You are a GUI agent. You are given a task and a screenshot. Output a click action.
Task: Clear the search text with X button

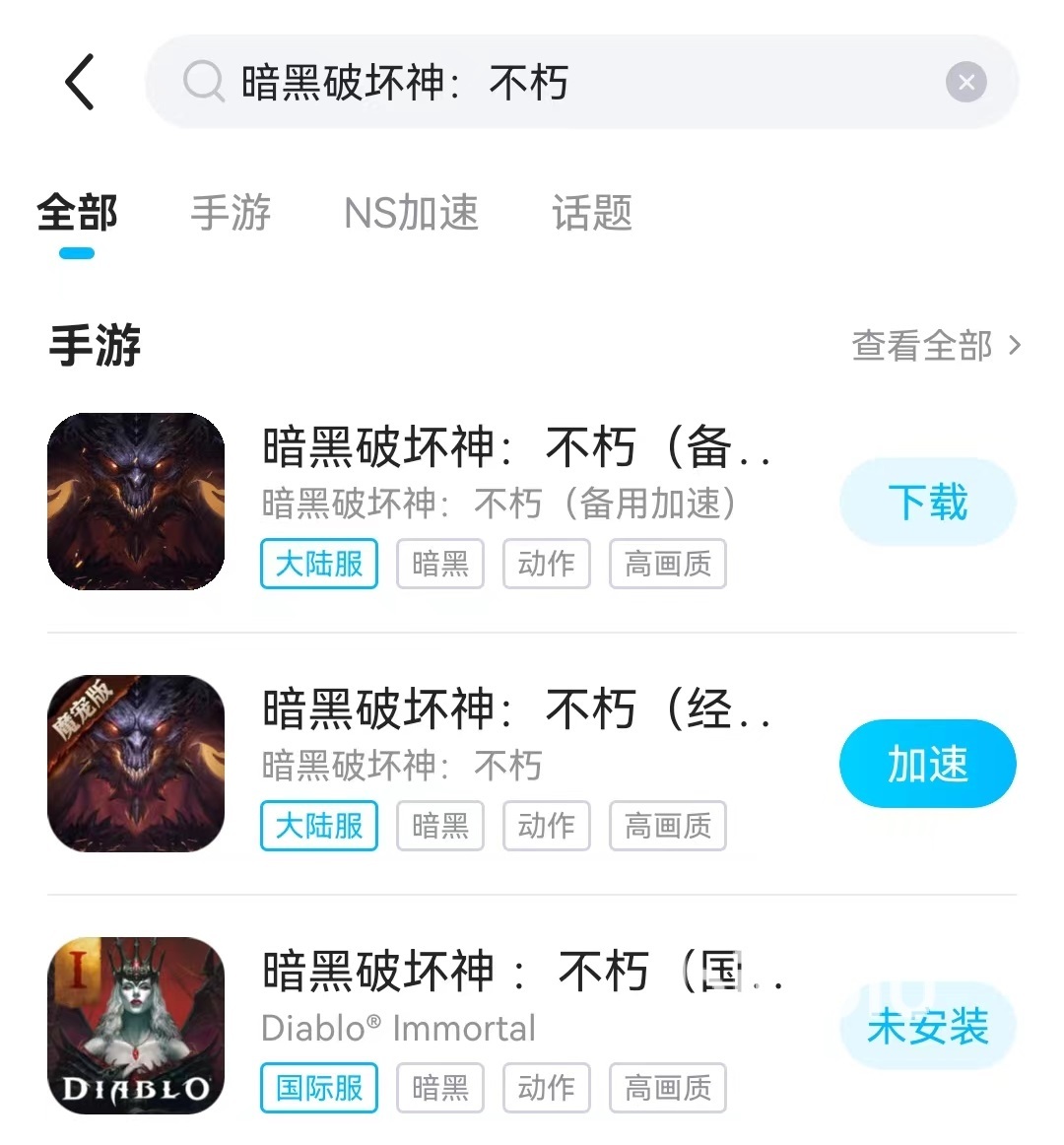click(x=965, y=83)
